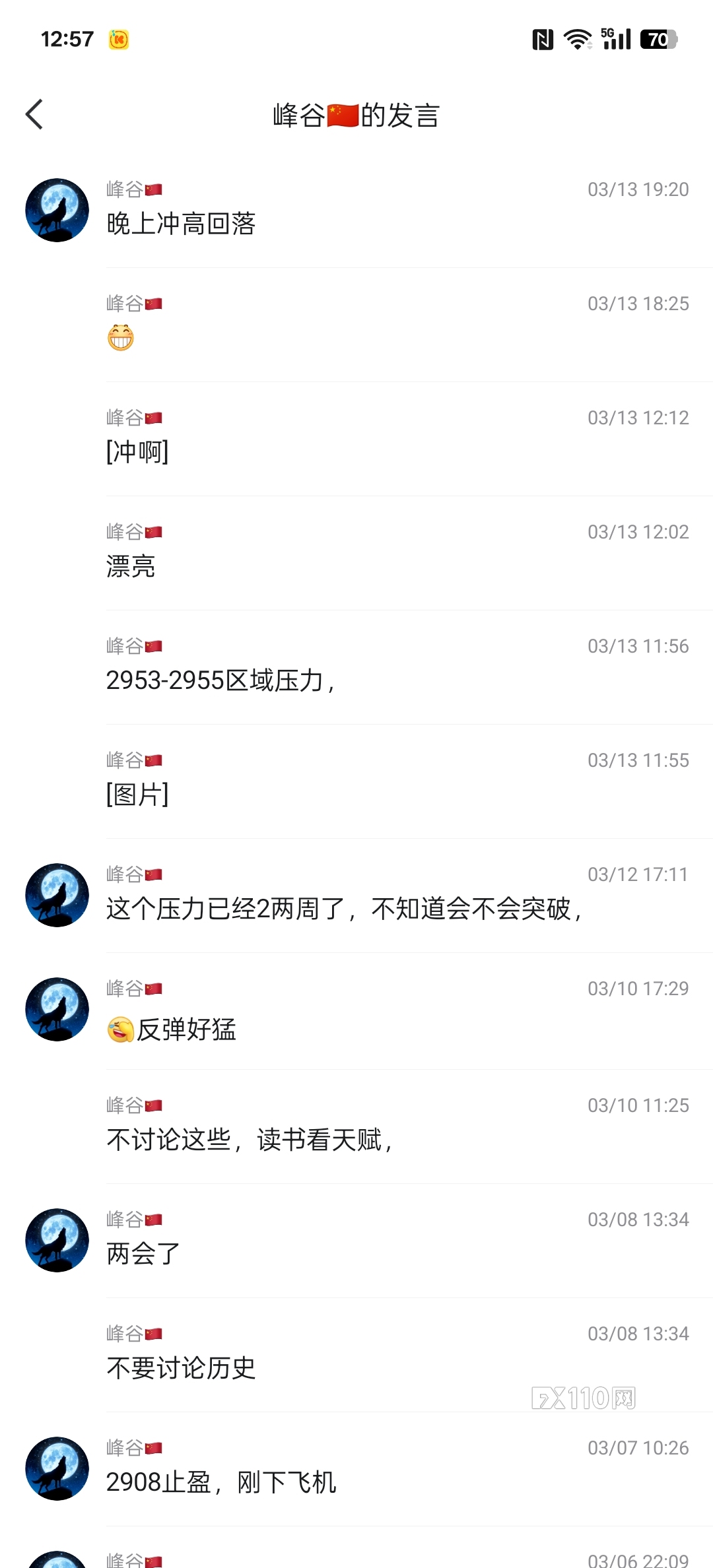Screen dimensions: 713x1568
Task: Go back using the top-left arrow
Action: click(x=34, y=115)
